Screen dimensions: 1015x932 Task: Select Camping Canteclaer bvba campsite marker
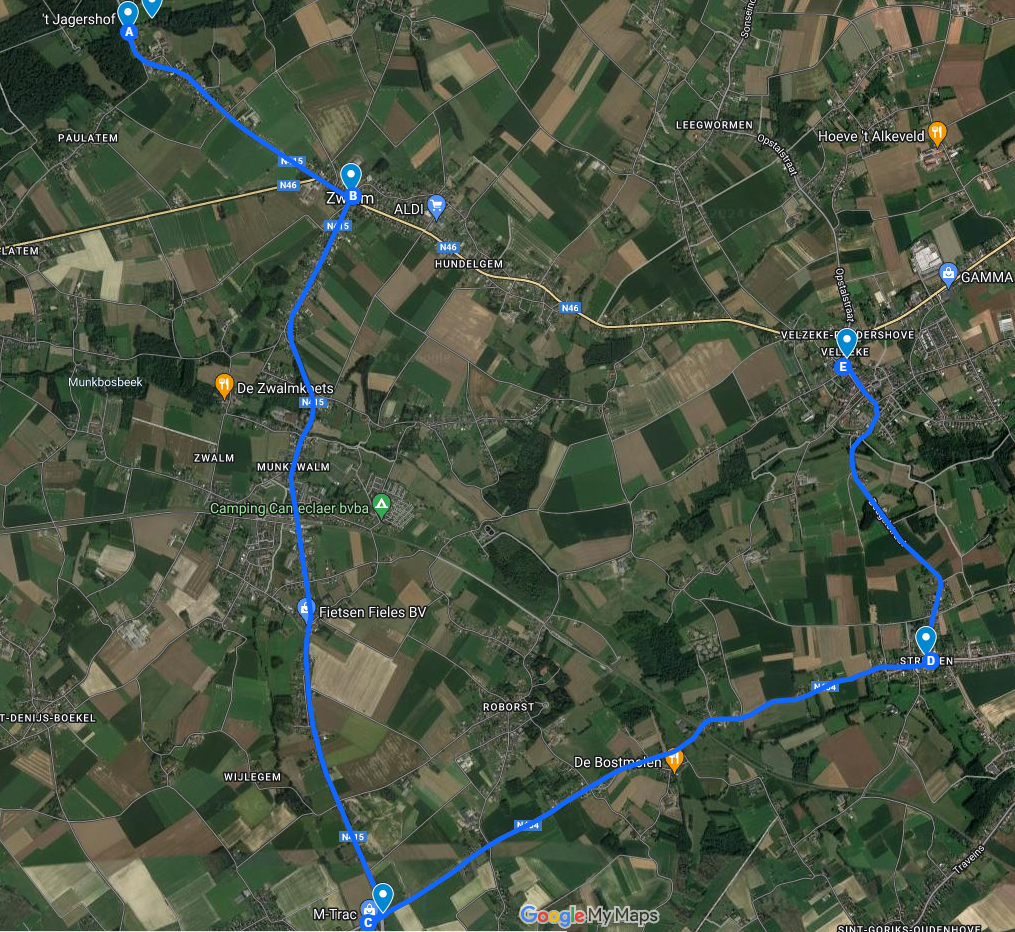point(380,502)
